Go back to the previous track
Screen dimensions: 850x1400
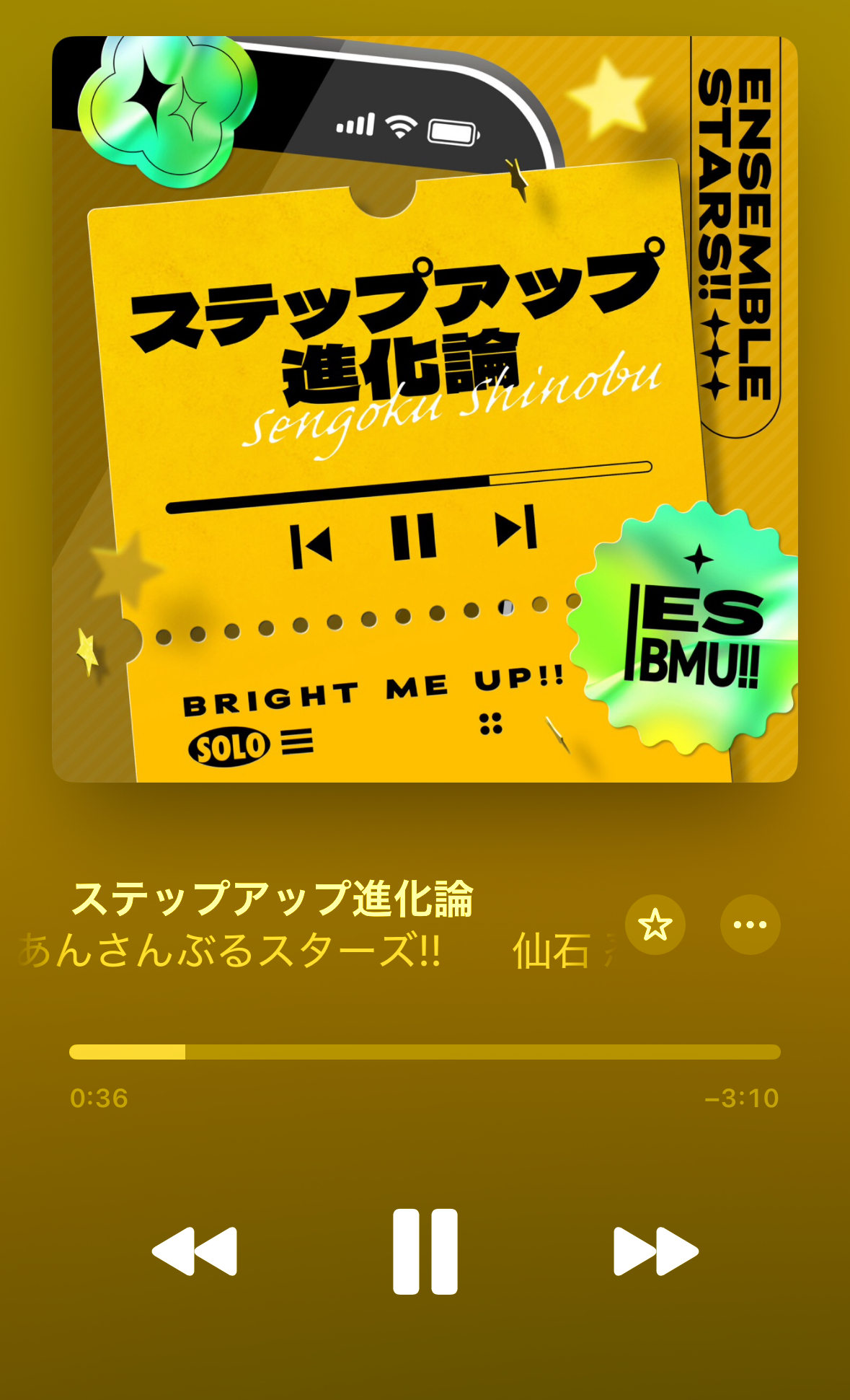point(195,1251)
